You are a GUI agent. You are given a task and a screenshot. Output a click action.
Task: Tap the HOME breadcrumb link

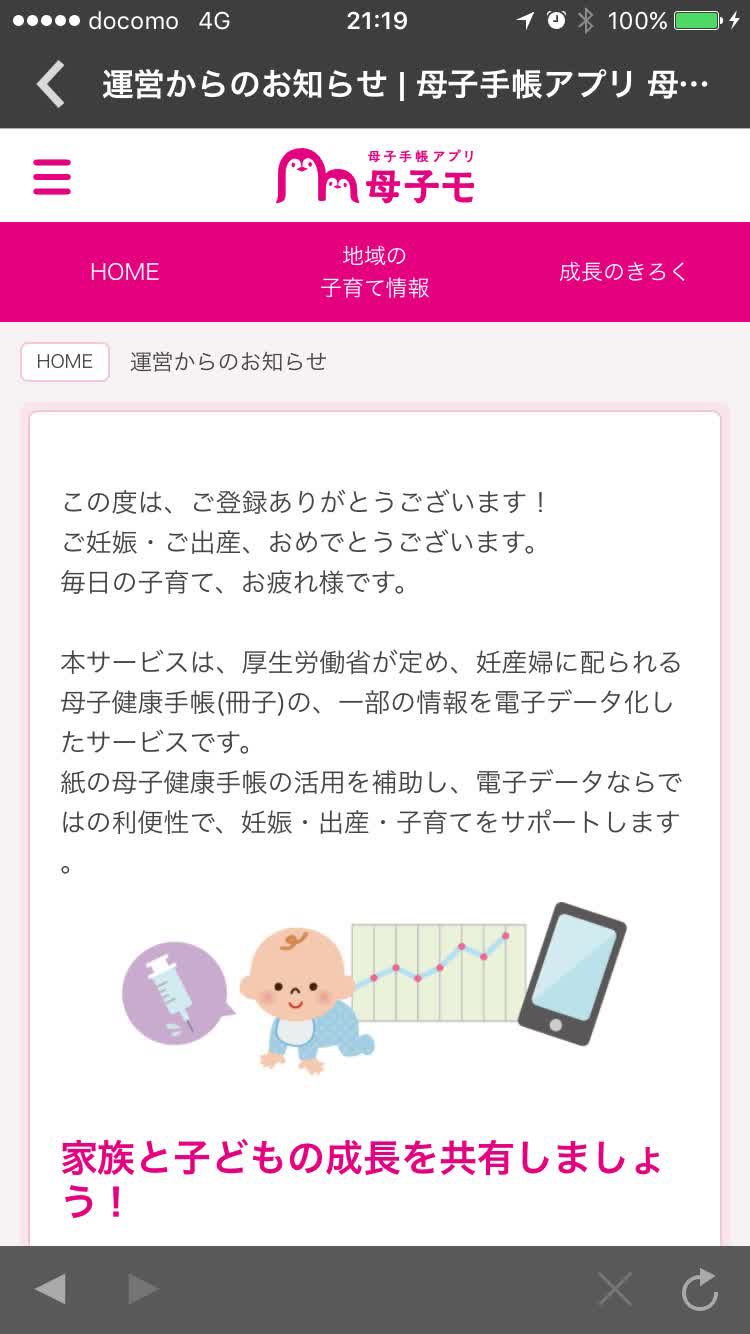[x=64, y=362]
